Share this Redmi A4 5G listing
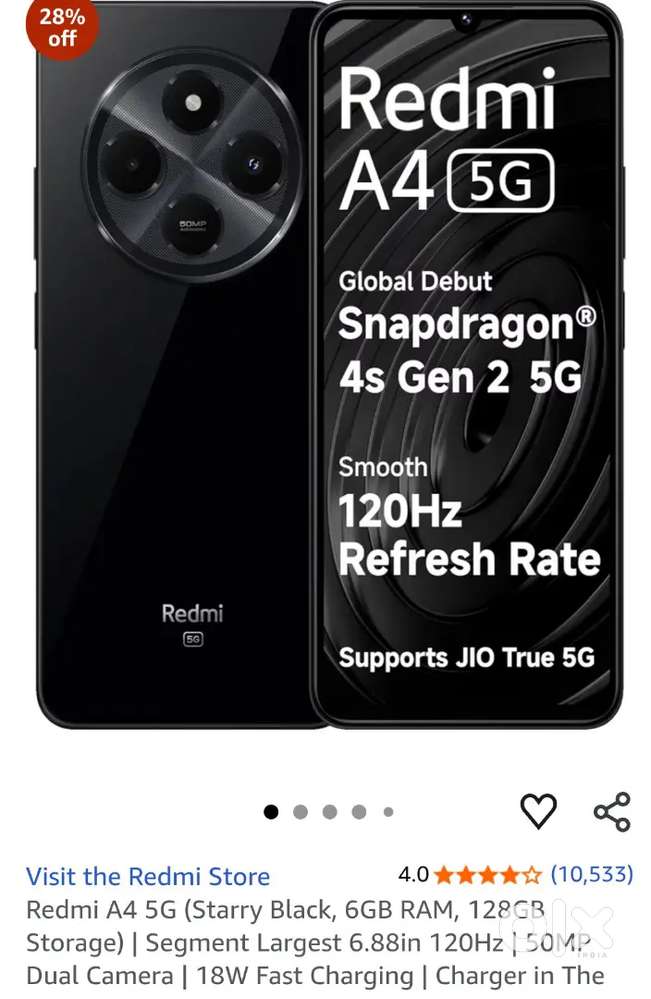Screen dimensions: 651x999 (612, 811)
